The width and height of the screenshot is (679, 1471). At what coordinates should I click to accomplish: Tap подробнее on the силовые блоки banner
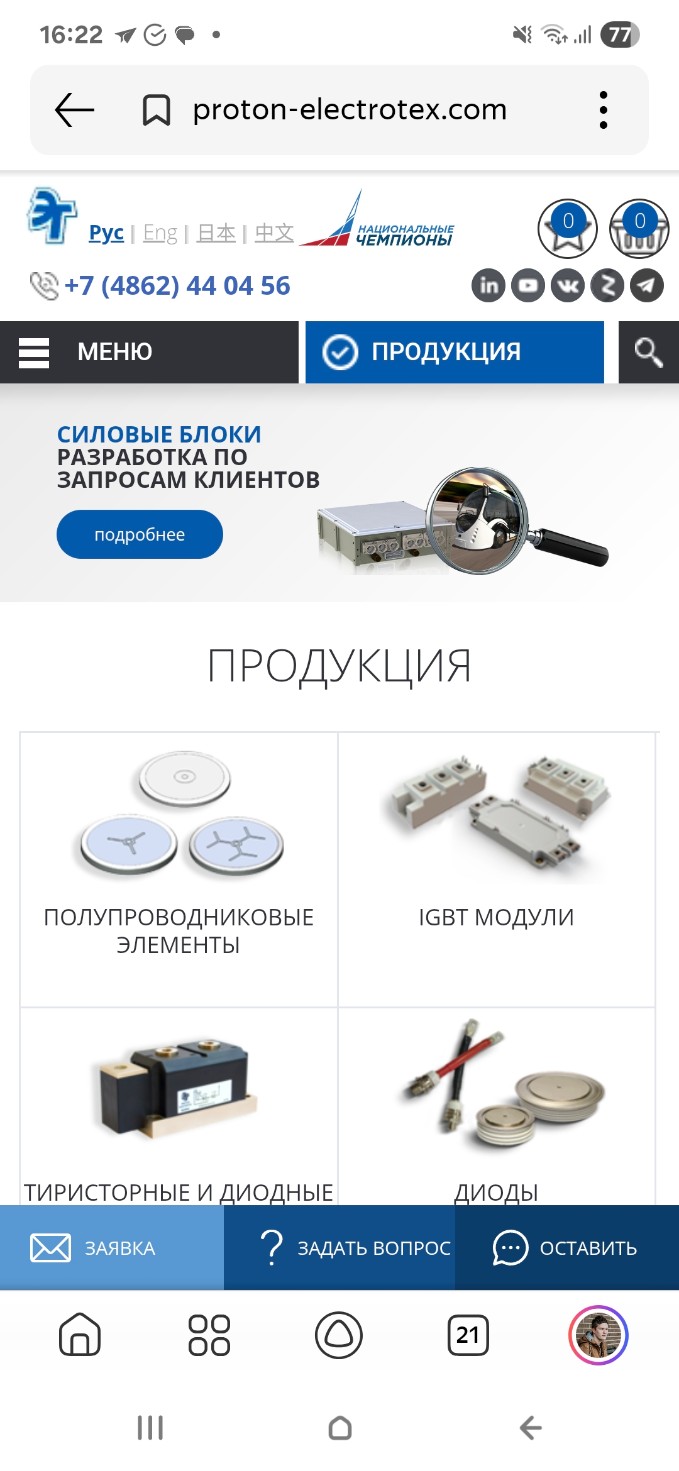click(139, 534)
